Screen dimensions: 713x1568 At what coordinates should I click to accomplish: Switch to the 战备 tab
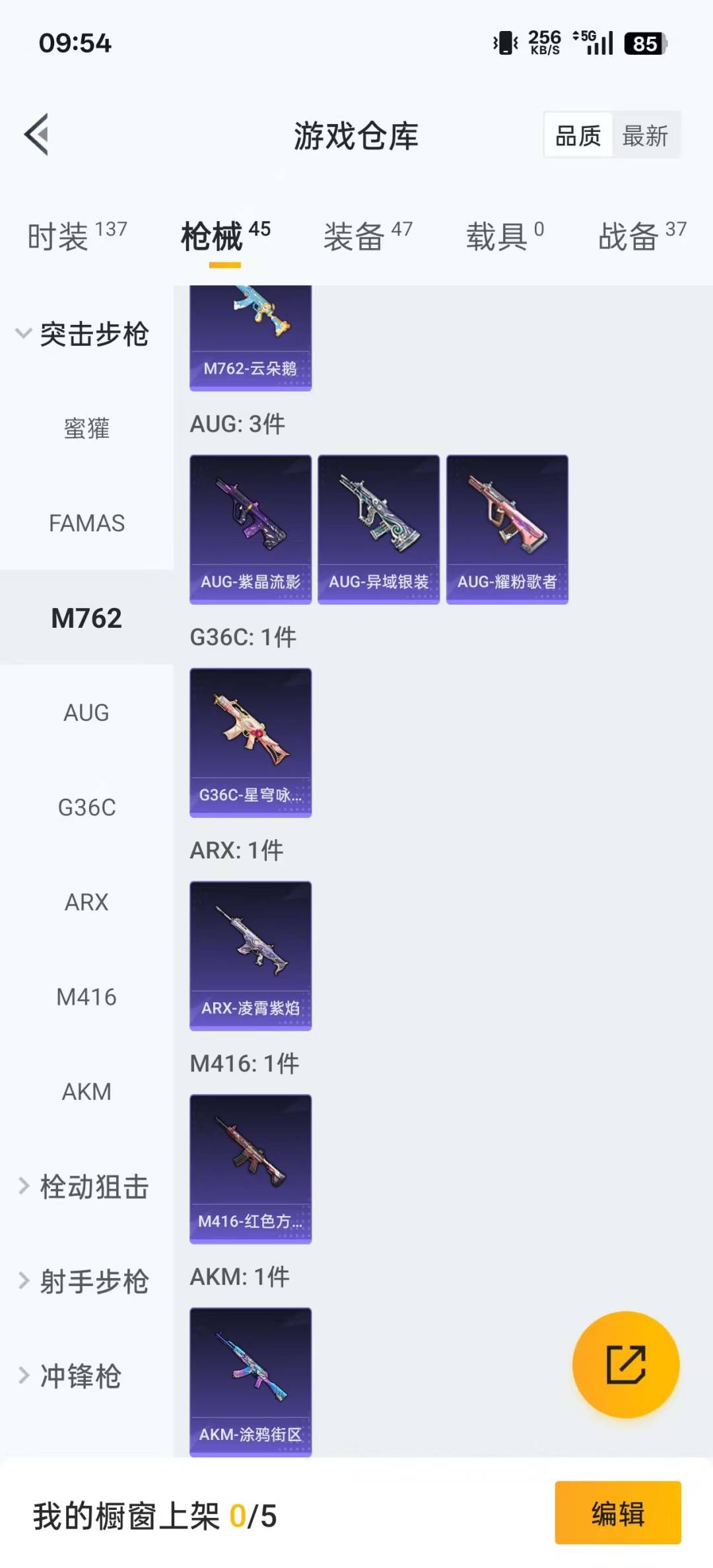(x=641, y=236)
